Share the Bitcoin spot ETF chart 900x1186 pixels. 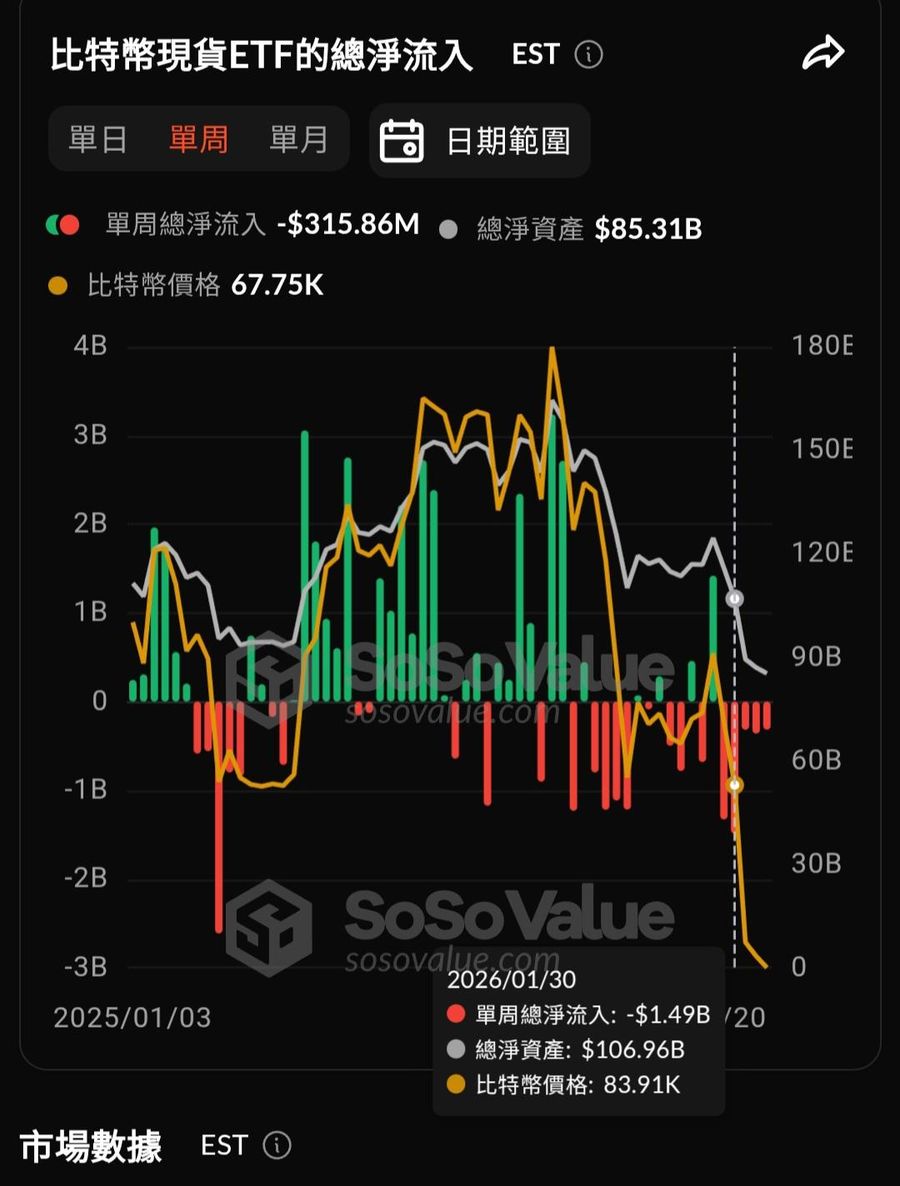(x=823, y=55)
